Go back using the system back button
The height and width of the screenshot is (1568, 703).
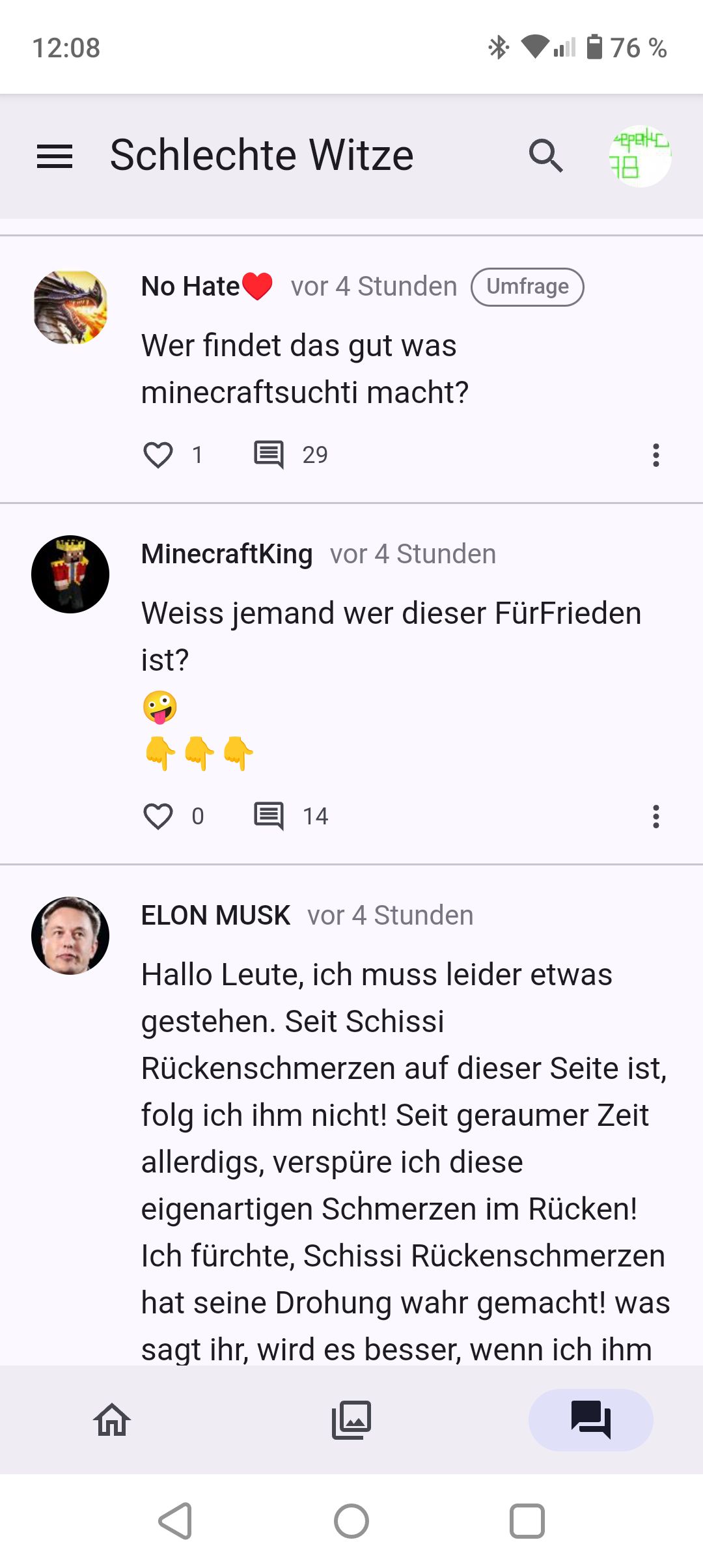pyautogui.click(x=176, y=1521)
